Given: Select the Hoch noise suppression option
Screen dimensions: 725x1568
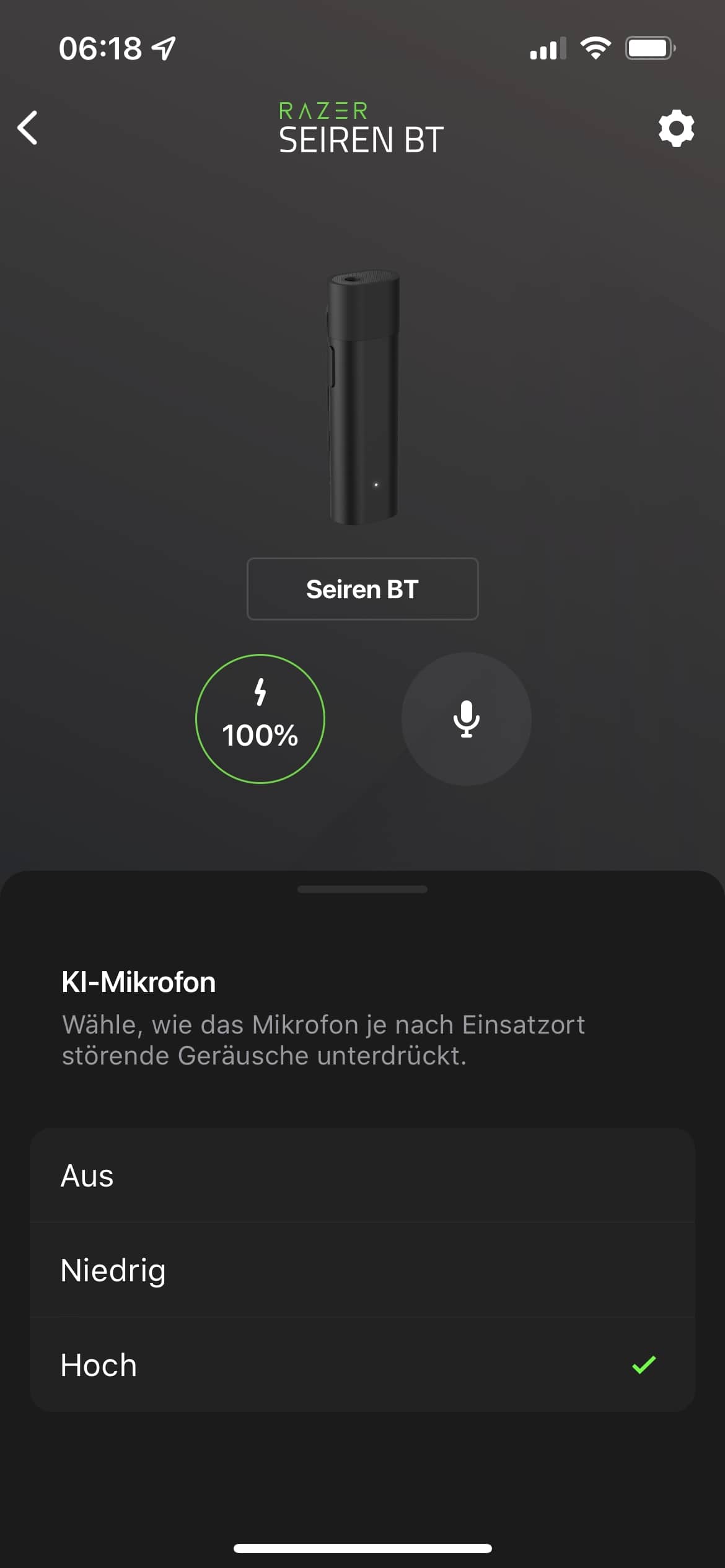Looking at the screenshot, I should 362,1365.
